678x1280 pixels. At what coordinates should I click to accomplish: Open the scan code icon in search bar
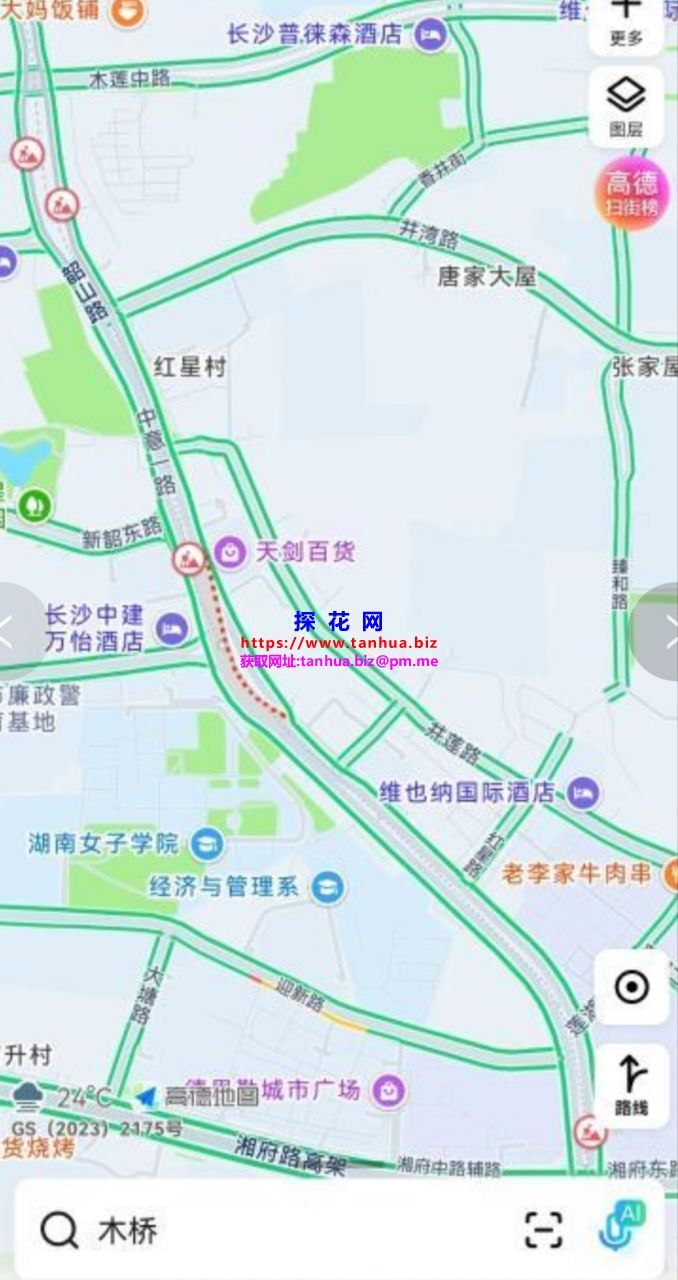(544, 1230)
